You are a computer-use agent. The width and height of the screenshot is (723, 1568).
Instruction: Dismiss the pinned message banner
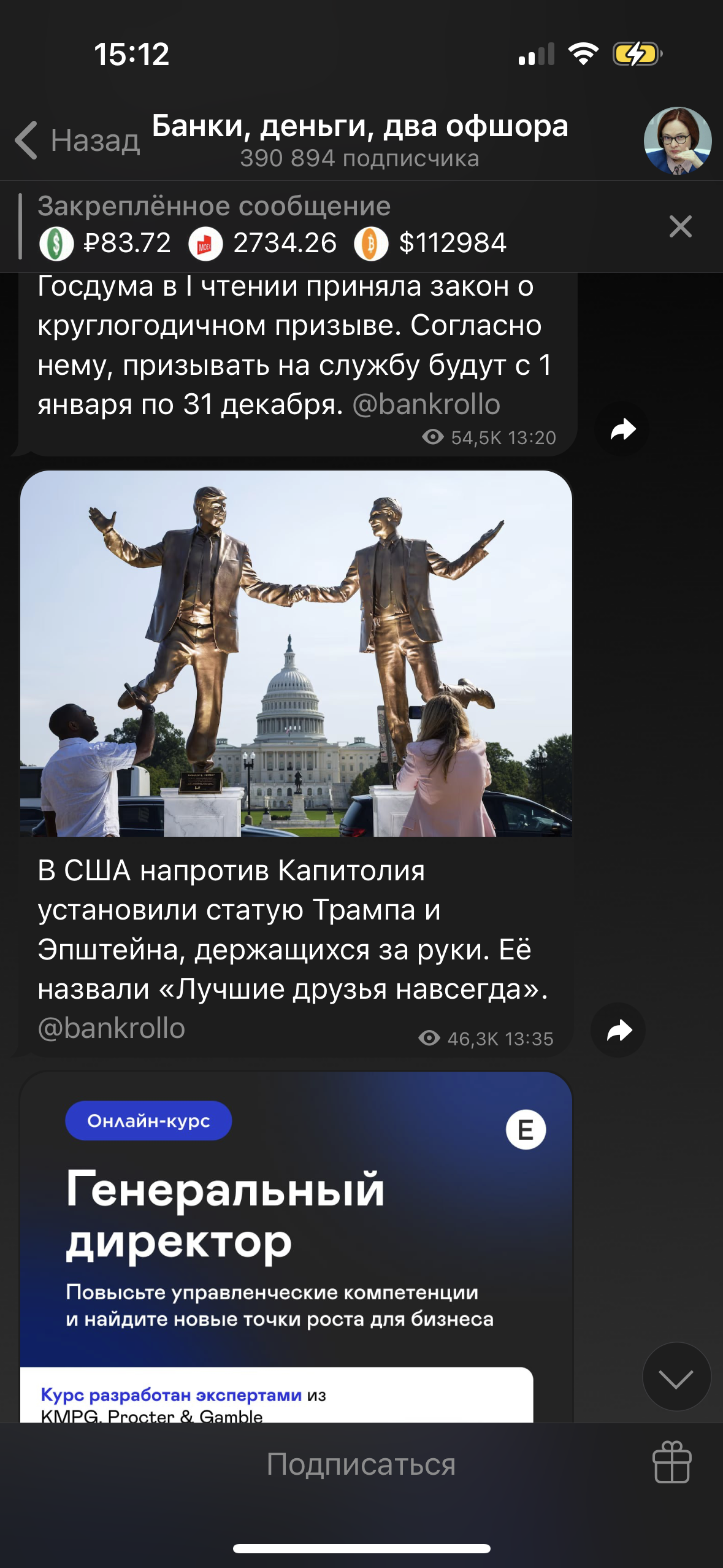(x=680, y=226)
